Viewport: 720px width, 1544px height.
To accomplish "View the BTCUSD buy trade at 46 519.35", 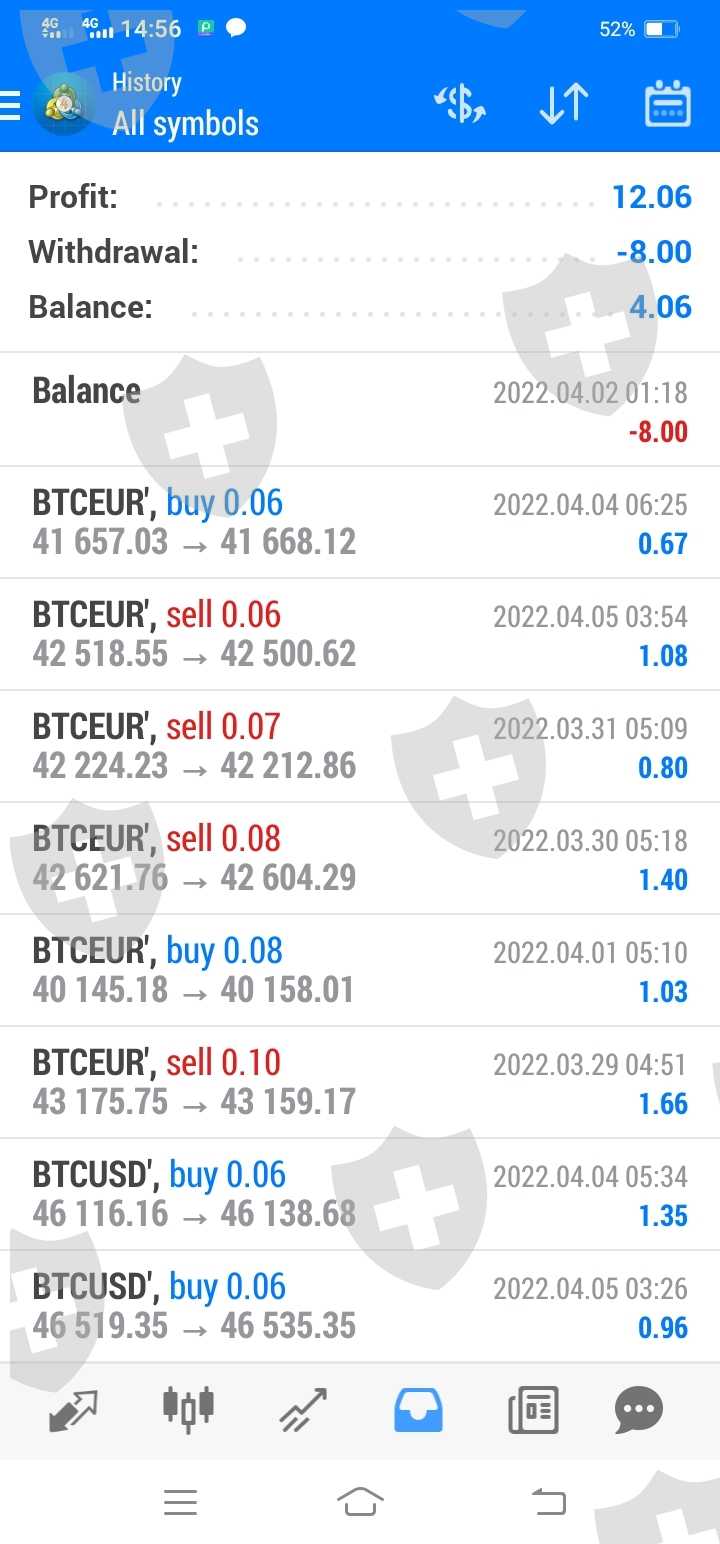I will [x=360, y=1306].
